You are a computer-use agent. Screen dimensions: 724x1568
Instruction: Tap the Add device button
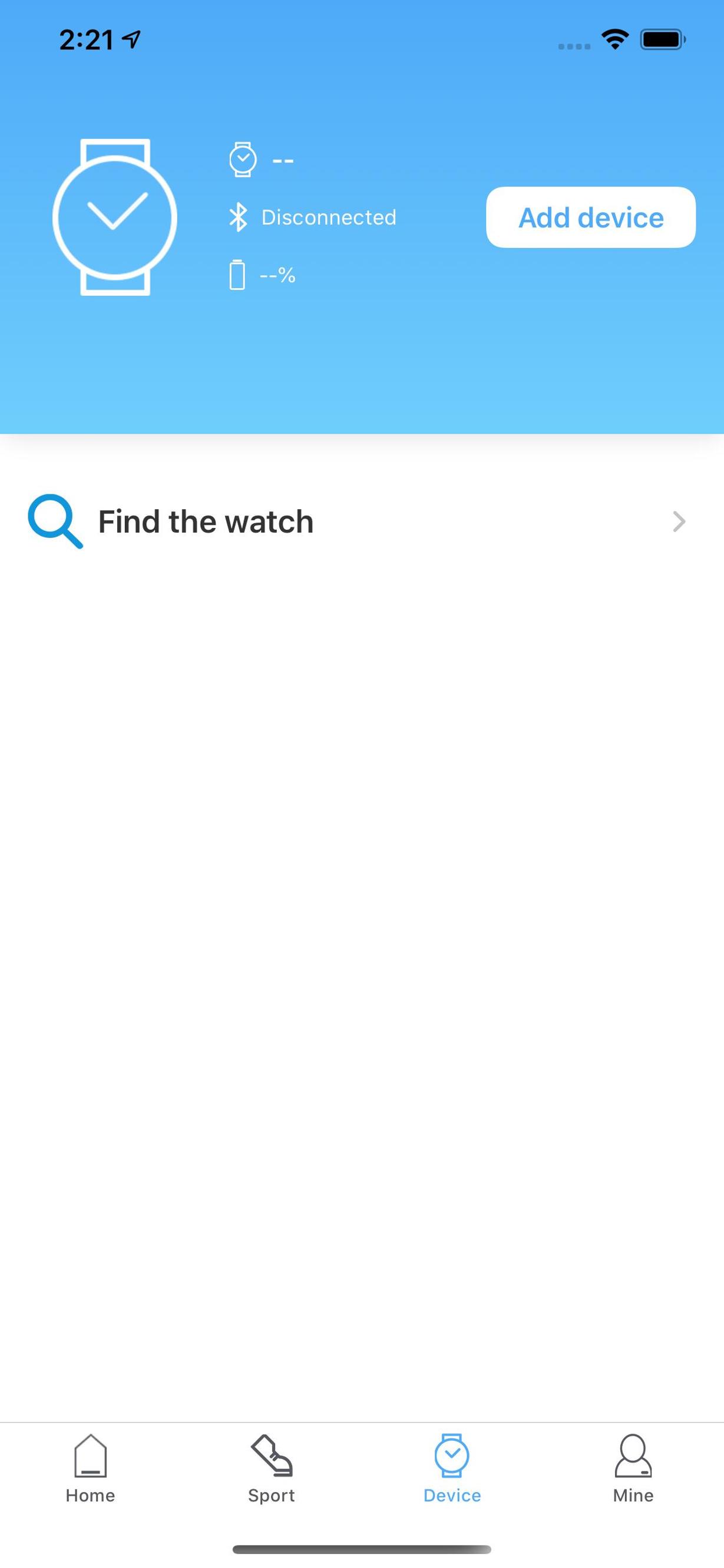pos(590,217)
